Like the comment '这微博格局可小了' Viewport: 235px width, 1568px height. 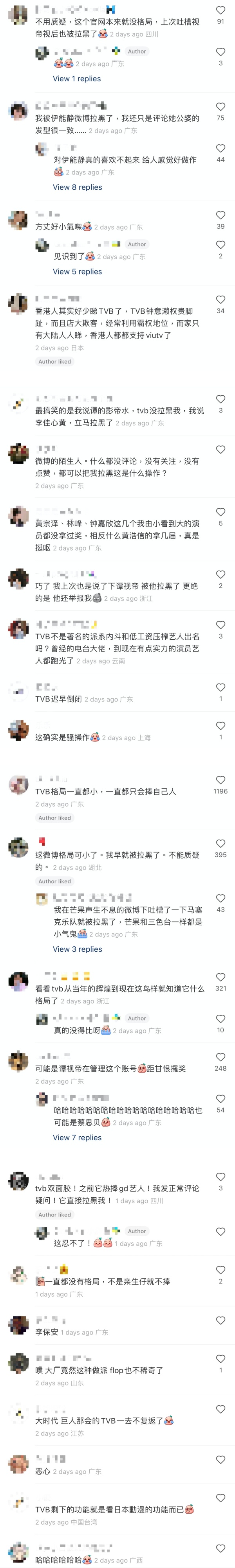click(221, 843)
